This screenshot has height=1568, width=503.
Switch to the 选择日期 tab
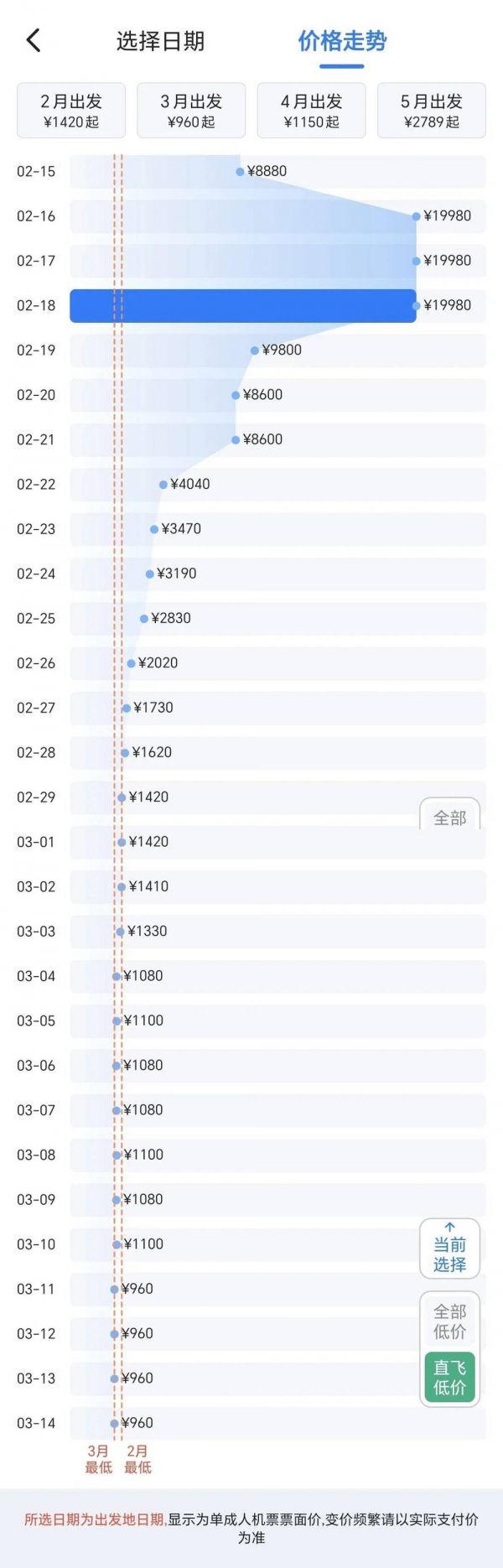click(x=160, y=41)
